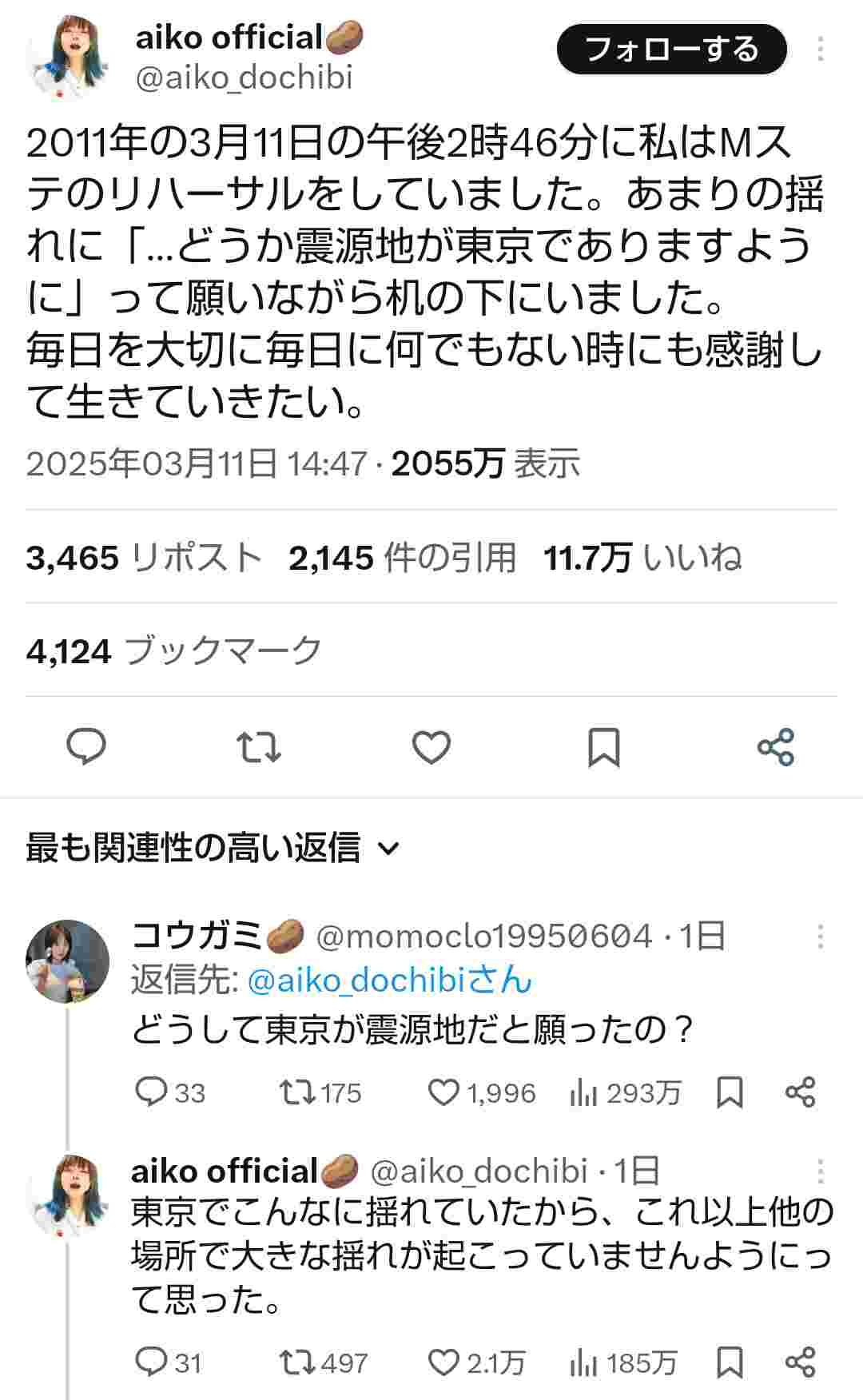863x1400 pixels.
Task: Reply to the main post
Action: 86,748
